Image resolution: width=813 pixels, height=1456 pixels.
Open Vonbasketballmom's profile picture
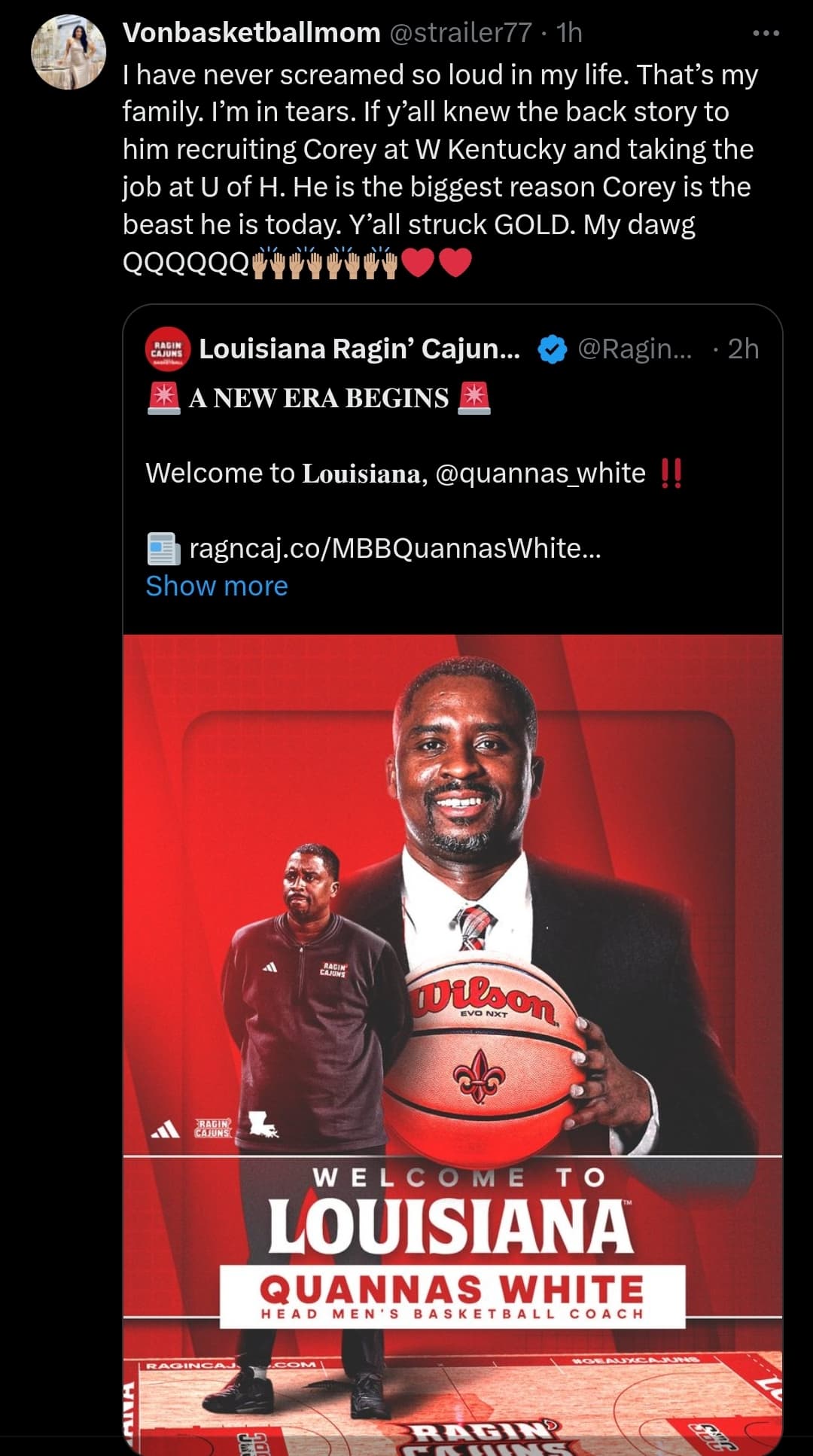pyautogui.click(x=68, y=52)
